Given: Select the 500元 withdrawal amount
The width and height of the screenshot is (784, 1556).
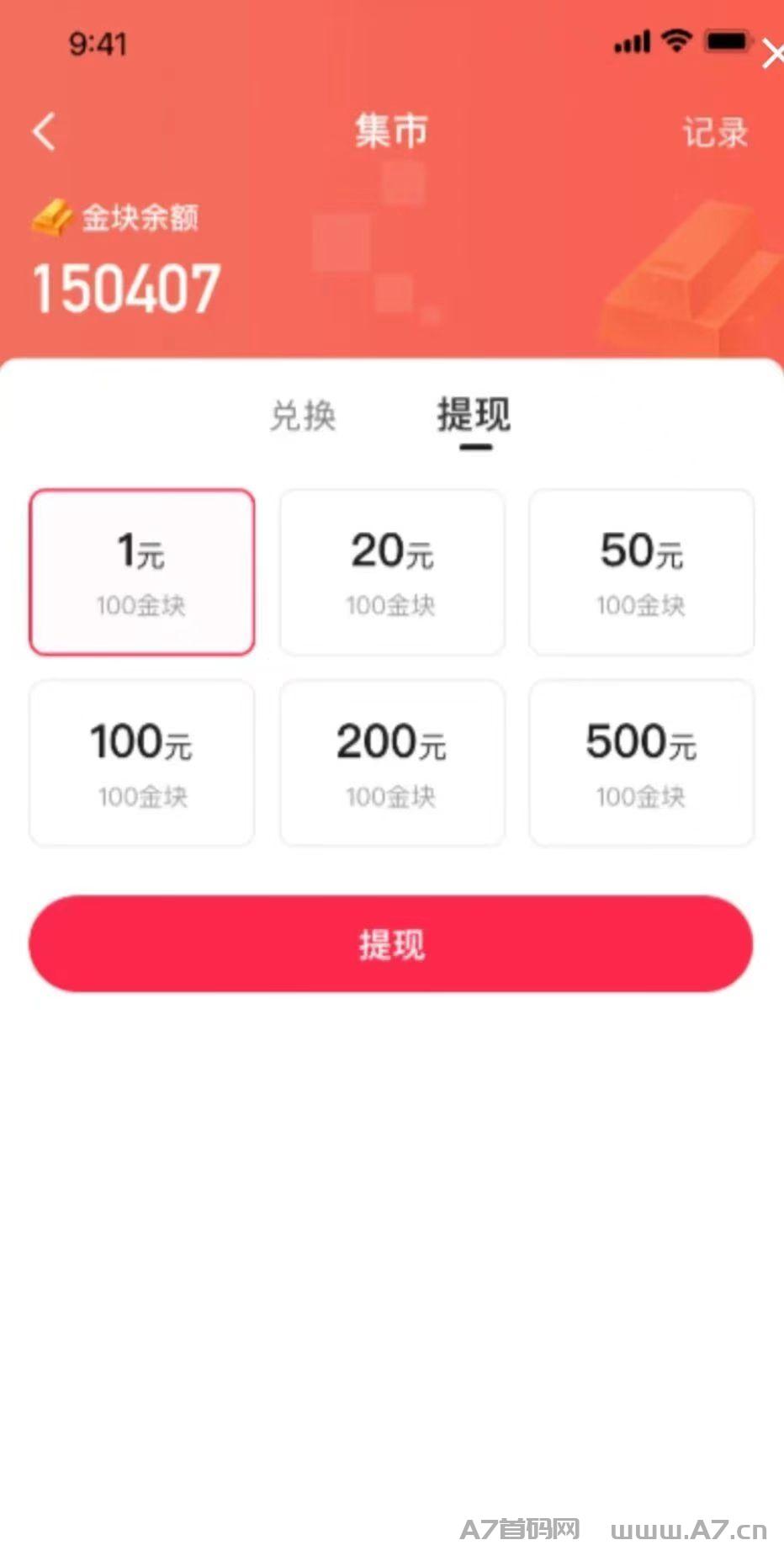Looking at the screenshot, I should [641, 762].
